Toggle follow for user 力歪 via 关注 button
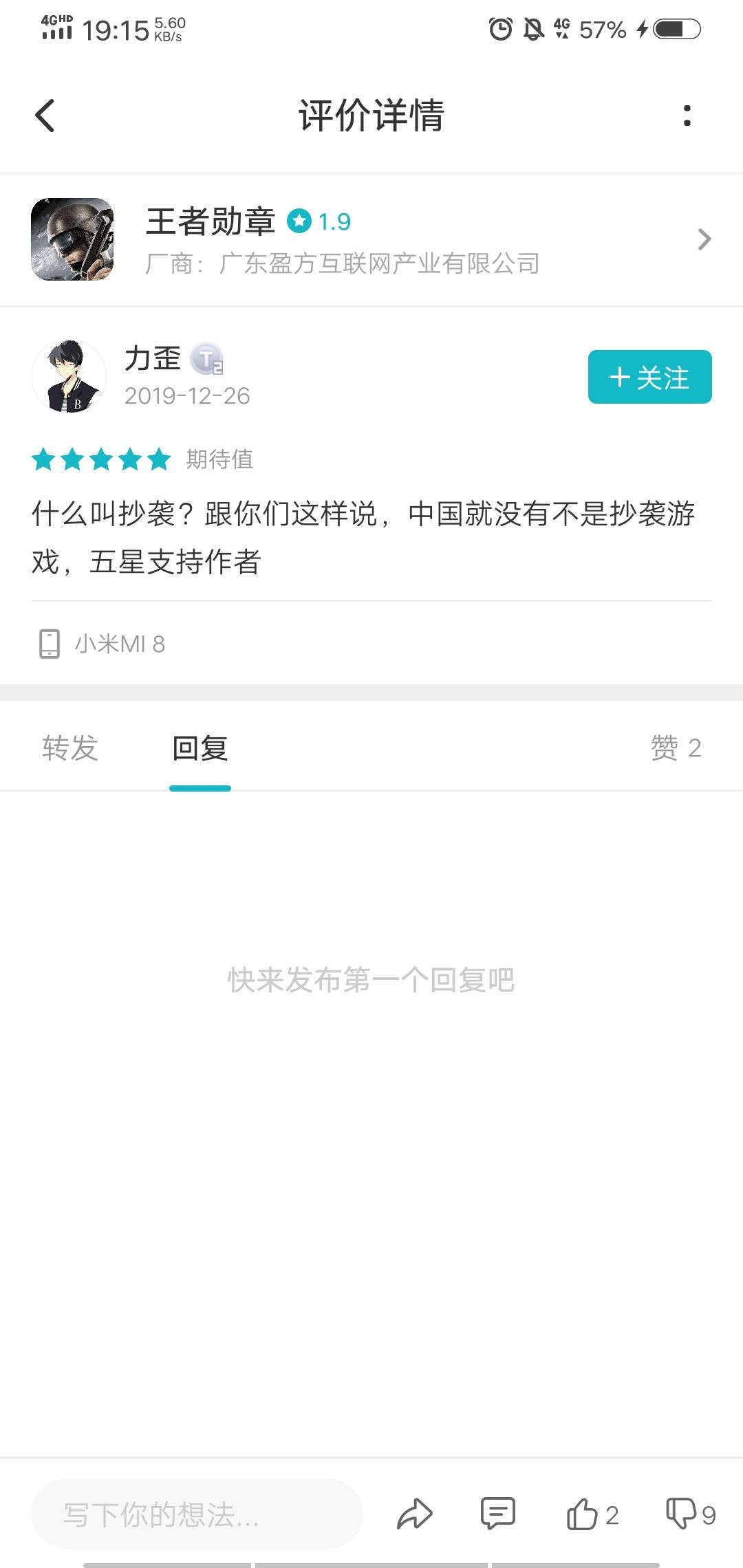 pyautogui.click(x=649, y=378)
